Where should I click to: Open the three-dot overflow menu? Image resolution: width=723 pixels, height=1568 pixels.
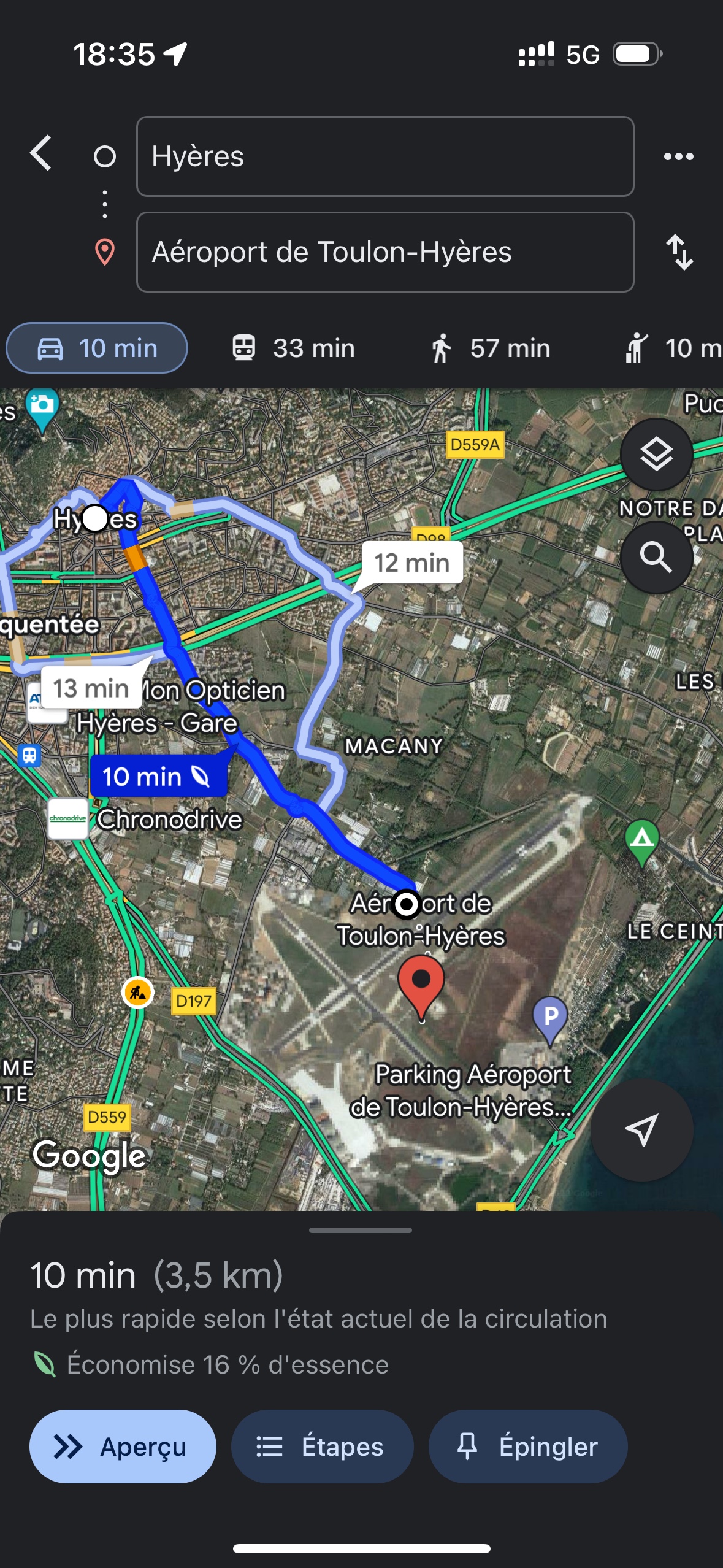pyautogui.click(x=678, y=156)
